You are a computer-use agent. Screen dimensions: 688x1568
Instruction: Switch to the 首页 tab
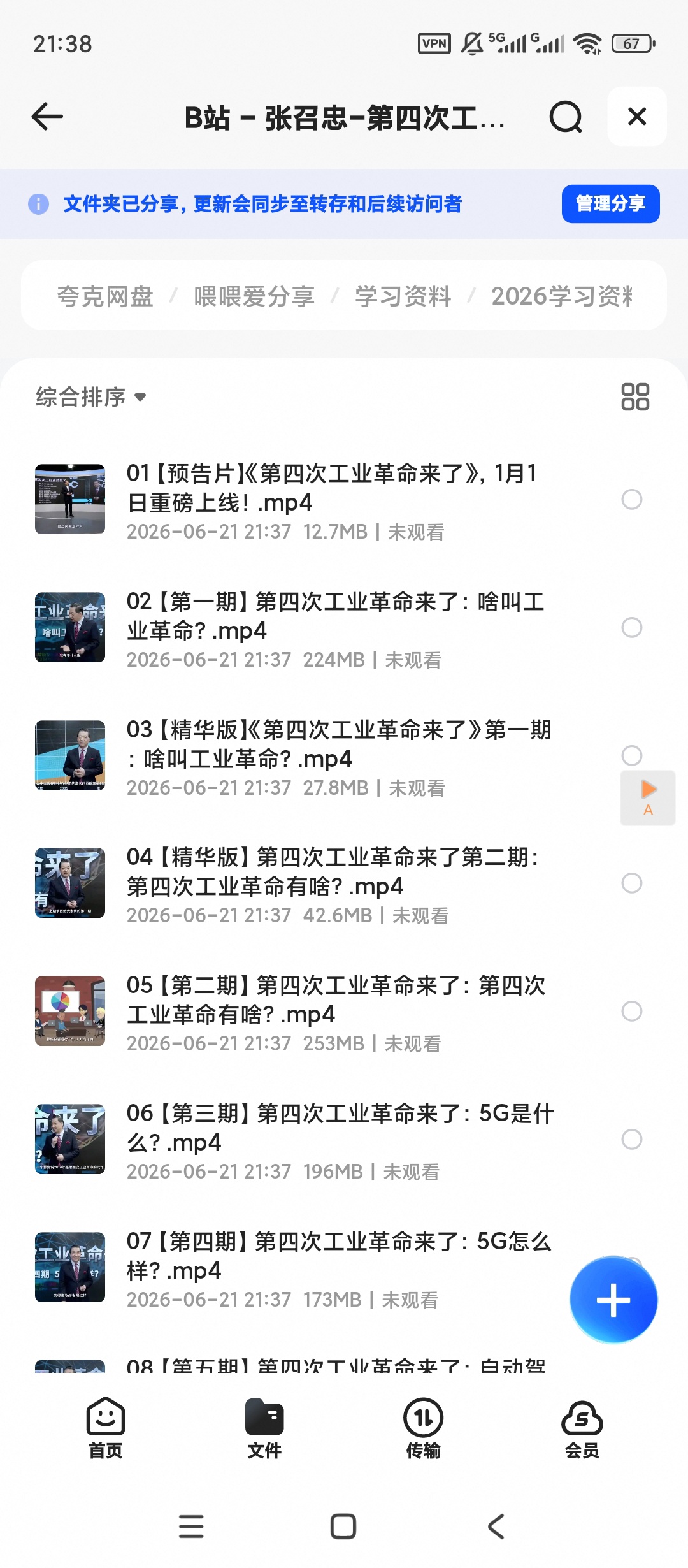[x=106, y=1428]
